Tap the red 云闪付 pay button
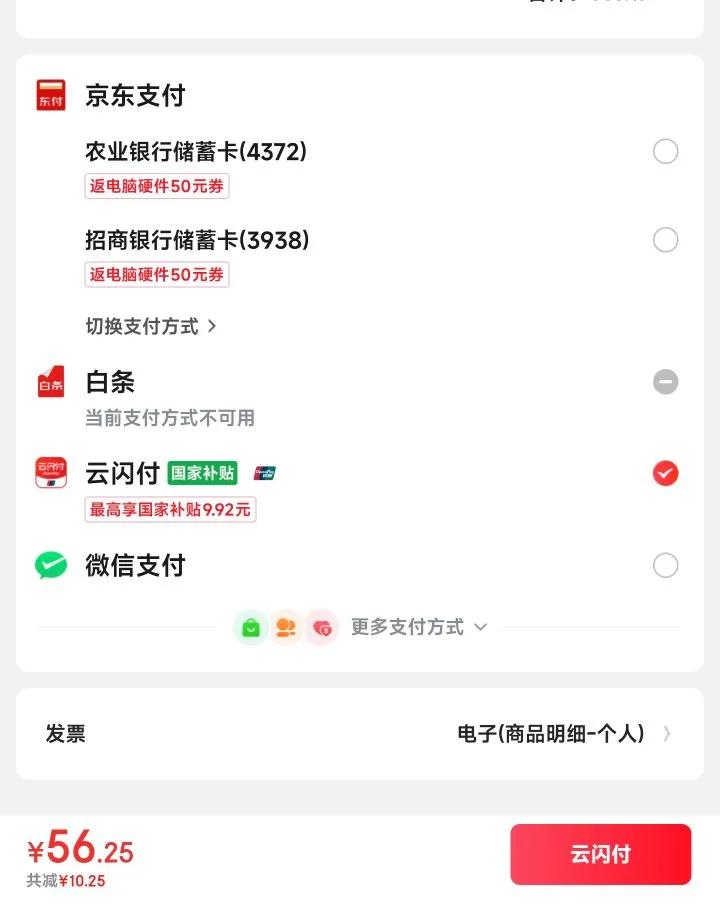This screenshot has height=904, width=720. (601, 854)
